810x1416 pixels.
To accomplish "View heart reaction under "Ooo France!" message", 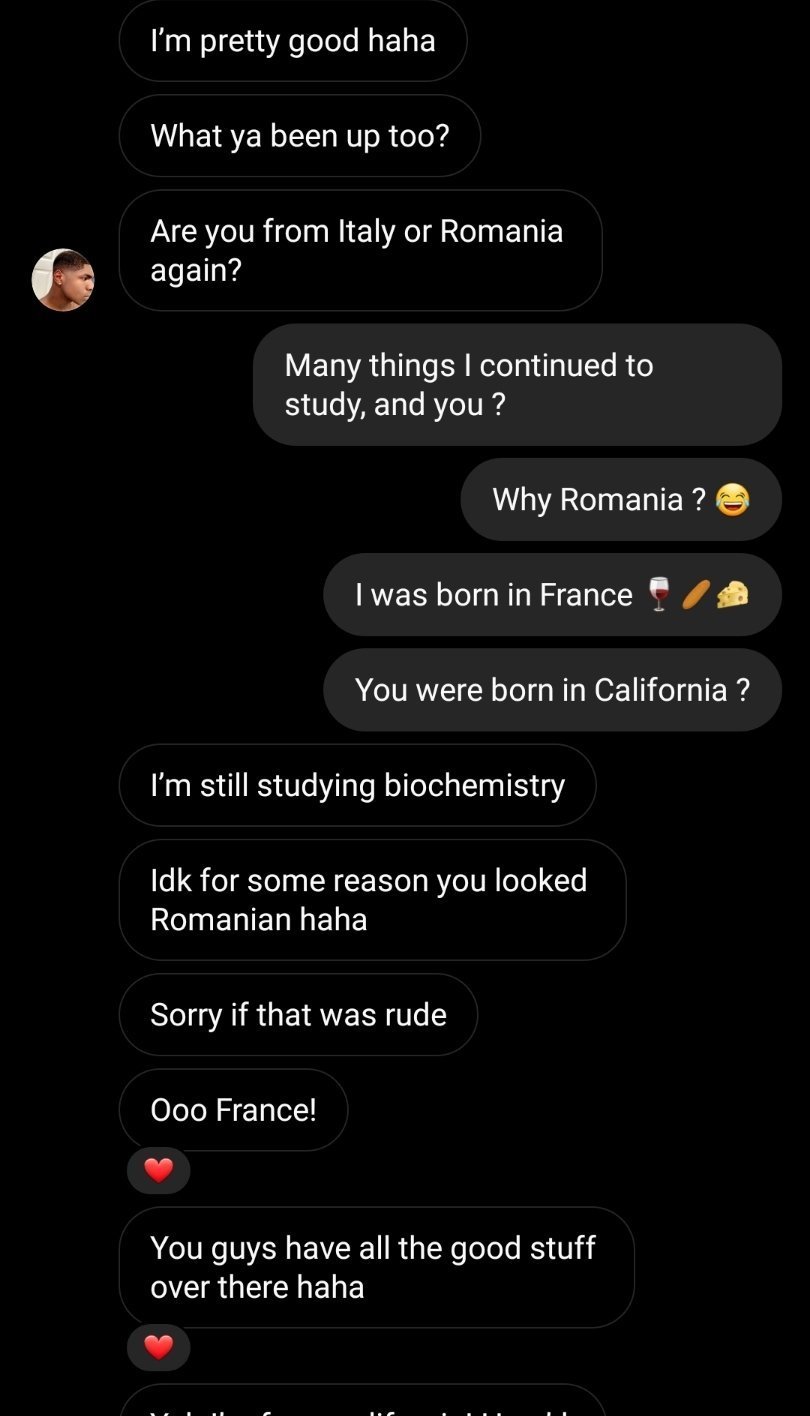I will (158, 1170).
